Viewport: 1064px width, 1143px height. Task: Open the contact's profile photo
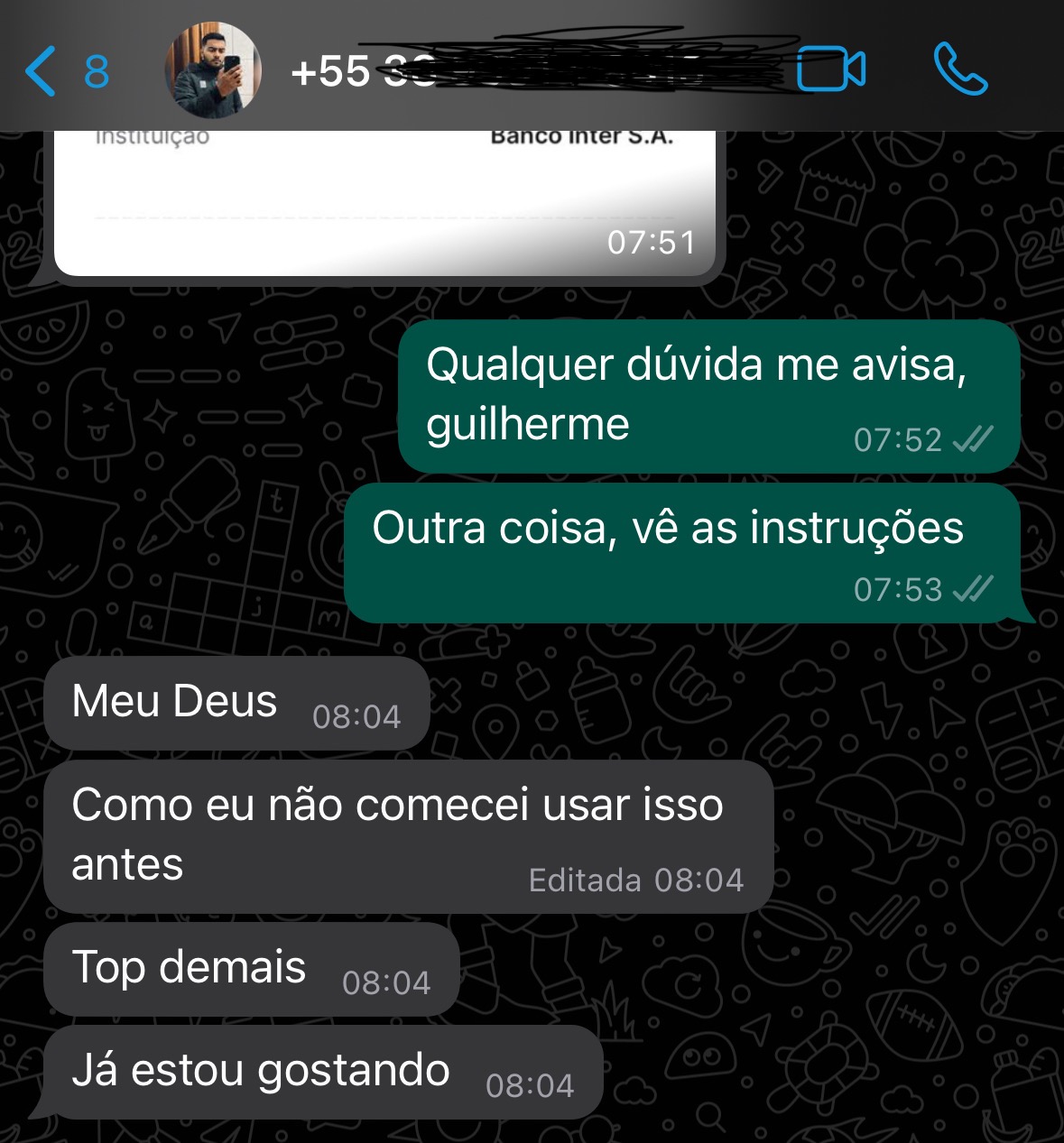point(213,71)
